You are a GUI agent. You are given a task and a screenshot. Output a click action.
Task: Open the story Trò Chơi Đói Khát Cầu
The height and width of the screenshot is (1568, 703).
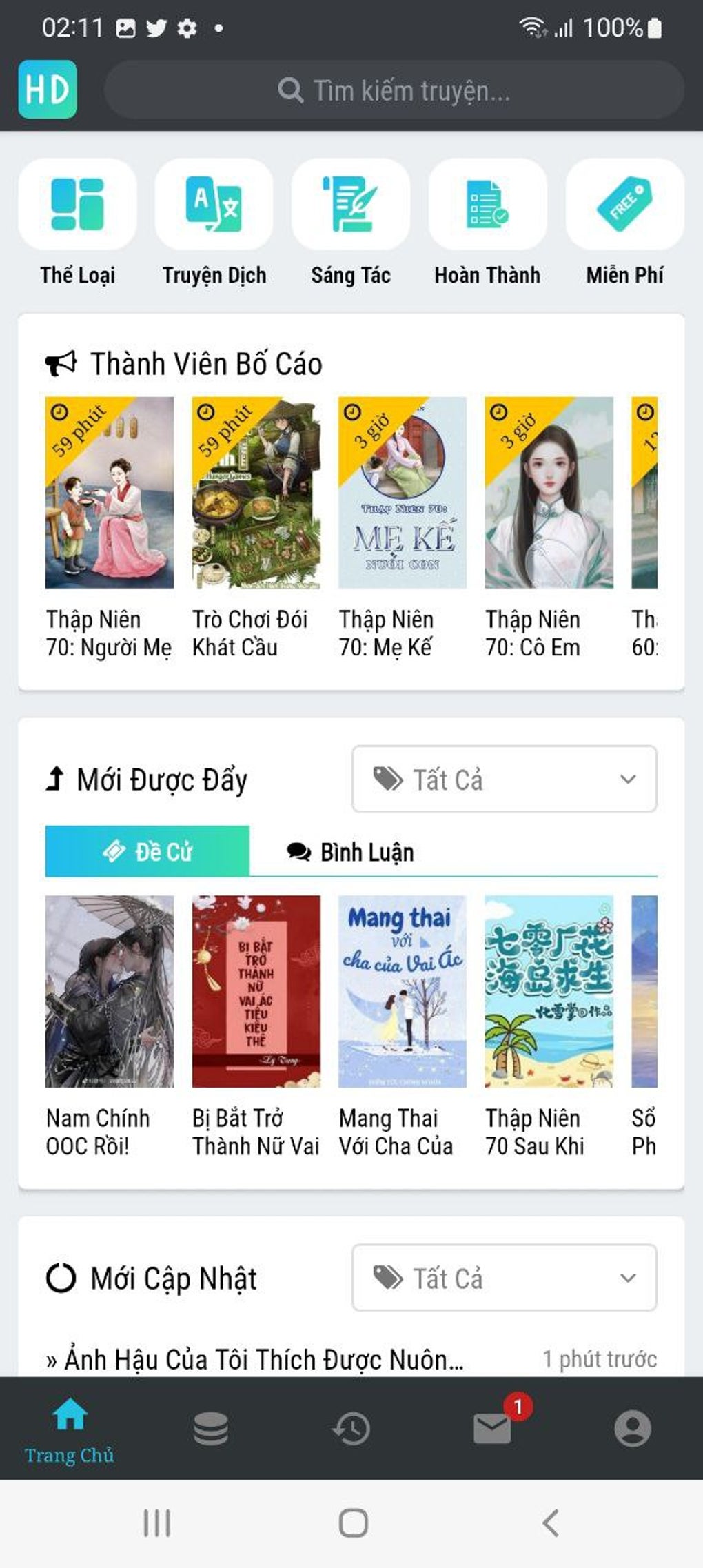pos(256,529)
